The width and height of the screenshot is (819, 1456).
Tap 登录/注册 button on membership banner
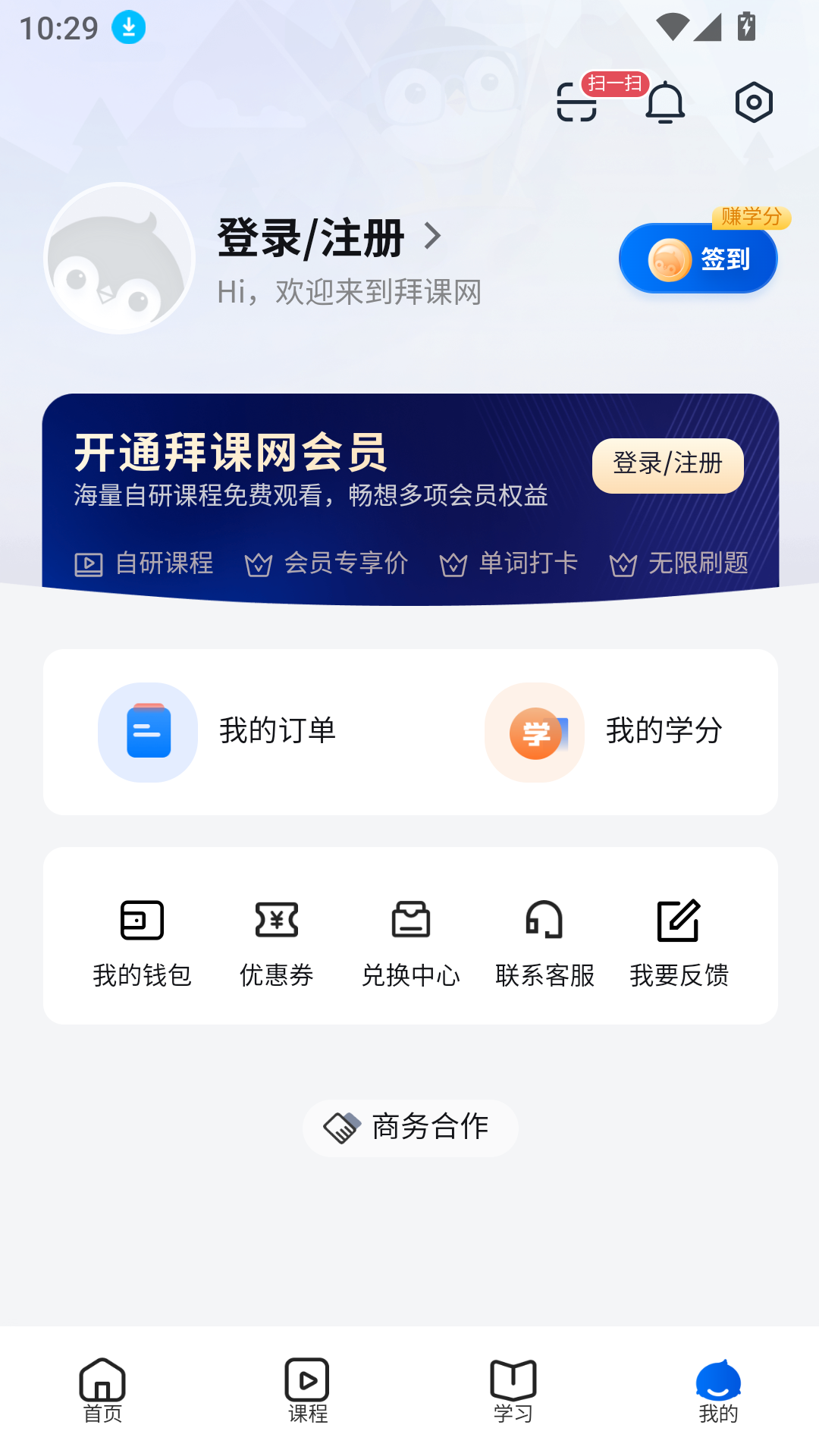(667, 465)
